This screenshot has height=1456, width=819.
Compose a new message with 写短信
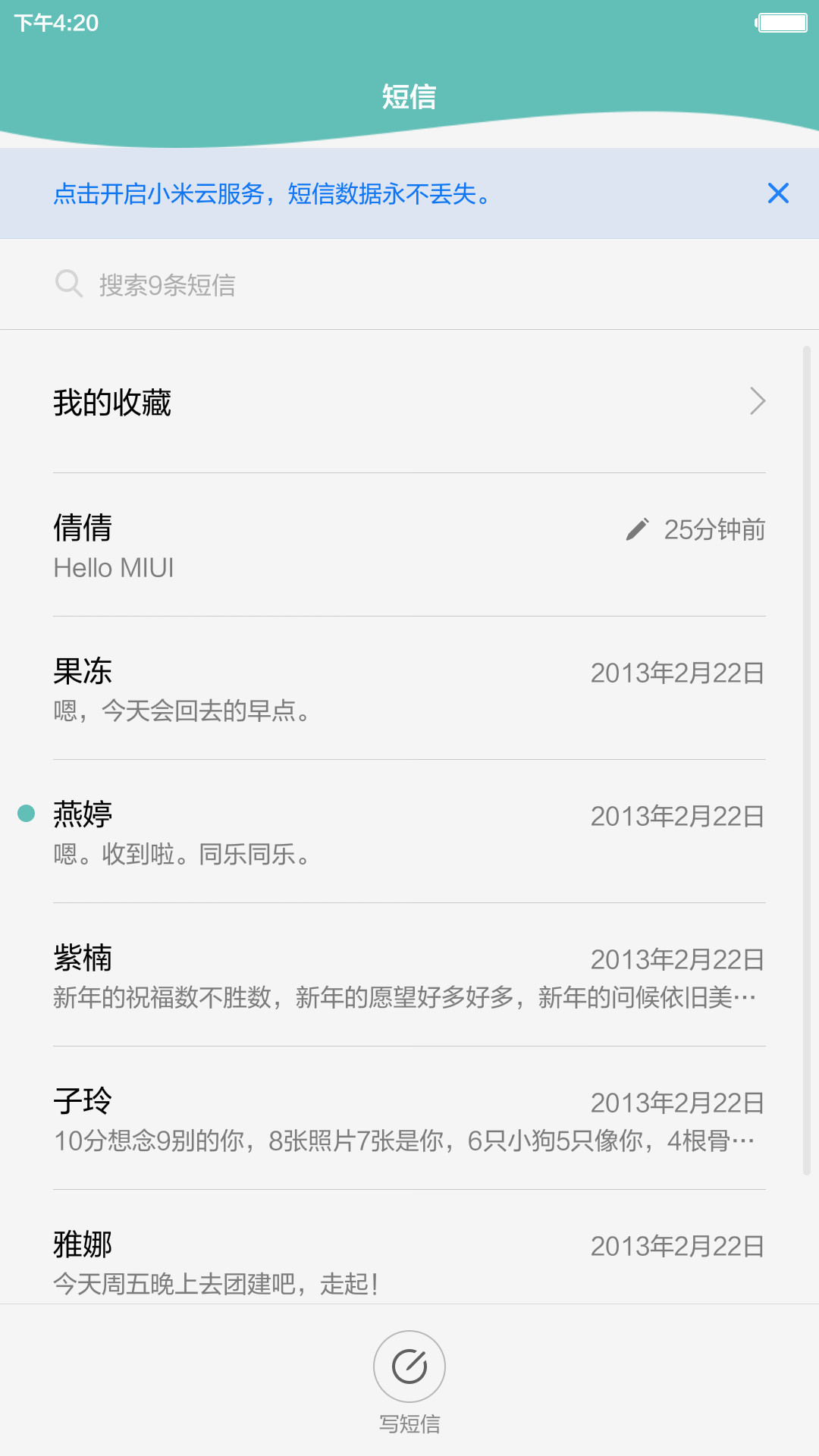tap(409, 1382)
